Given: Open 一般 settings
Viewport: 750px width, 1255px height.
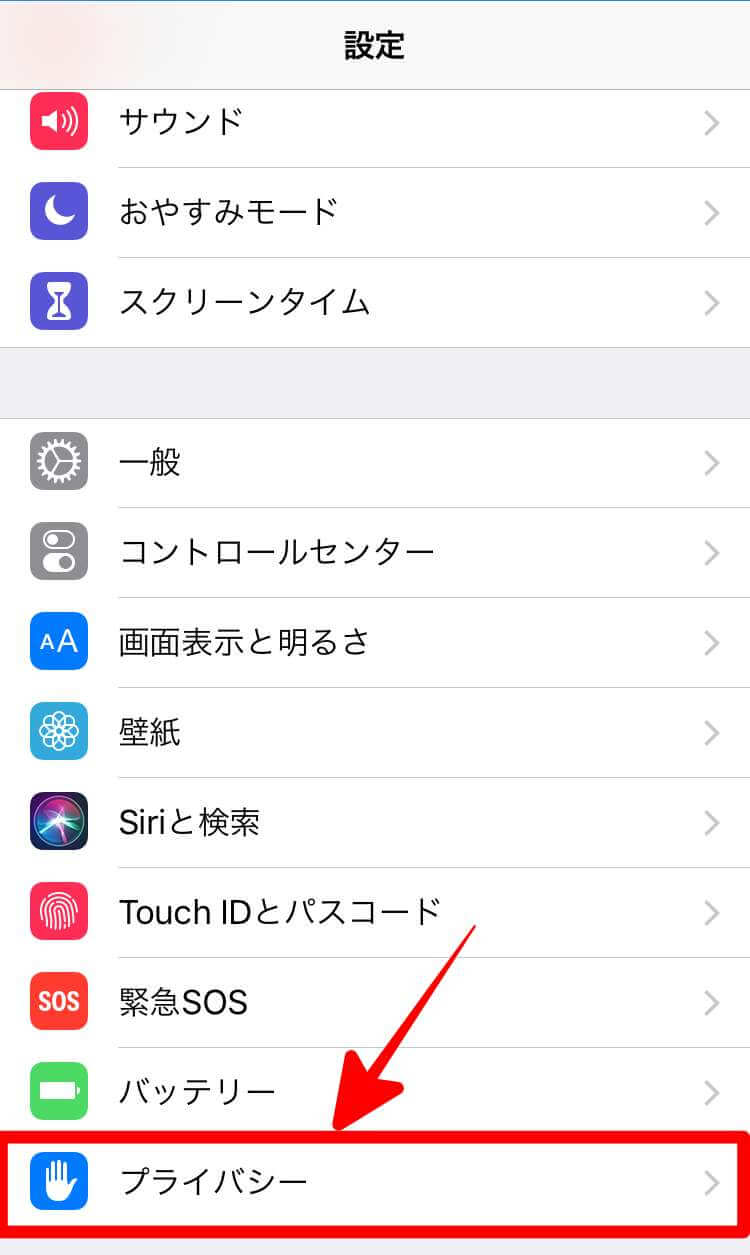Looking at the screenshot, I should point(375,463).
